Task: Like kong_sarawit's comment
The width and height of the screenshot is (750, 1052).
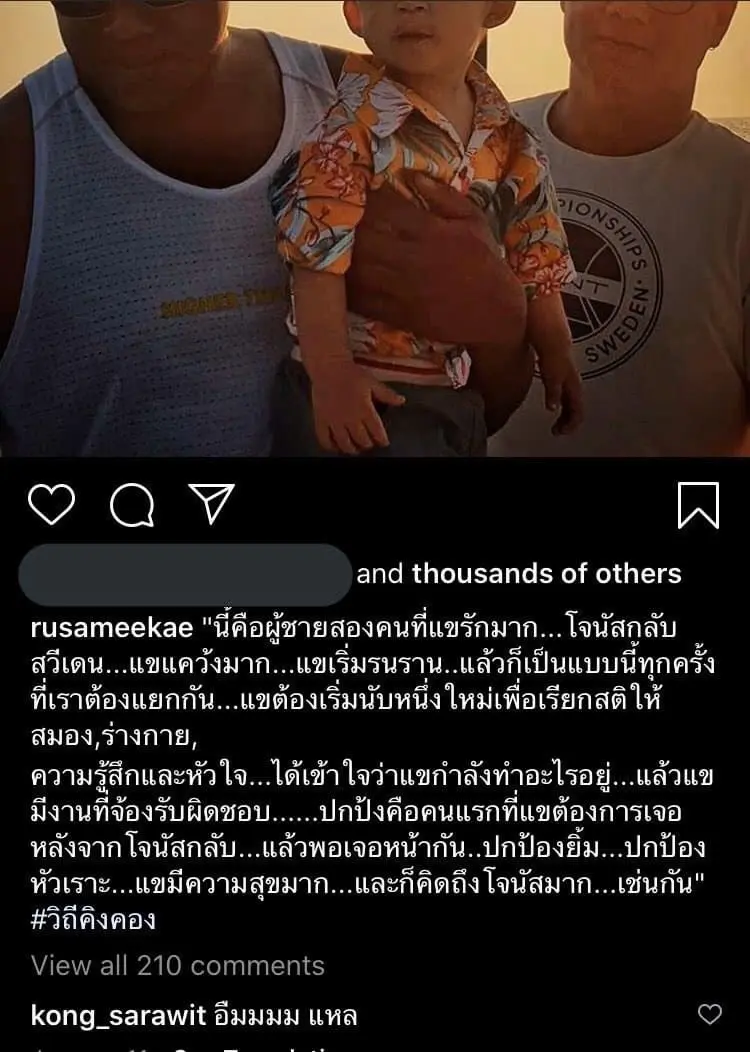Action: pyautogui.click(x=709, y=1015)
